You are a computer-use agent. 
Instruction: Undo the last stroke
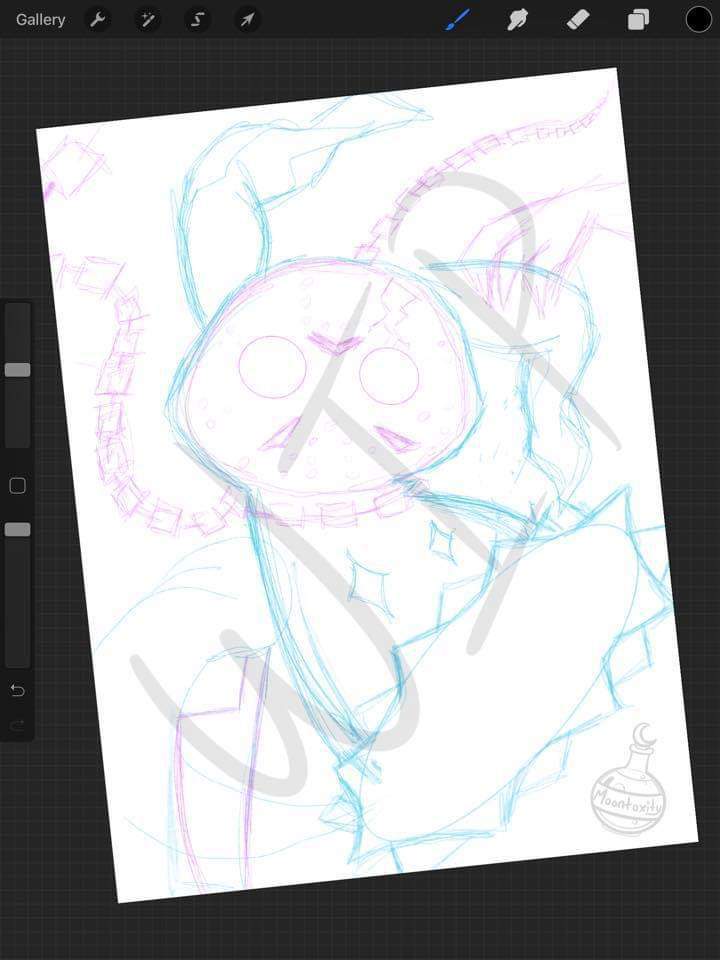[x=17, y=691]
